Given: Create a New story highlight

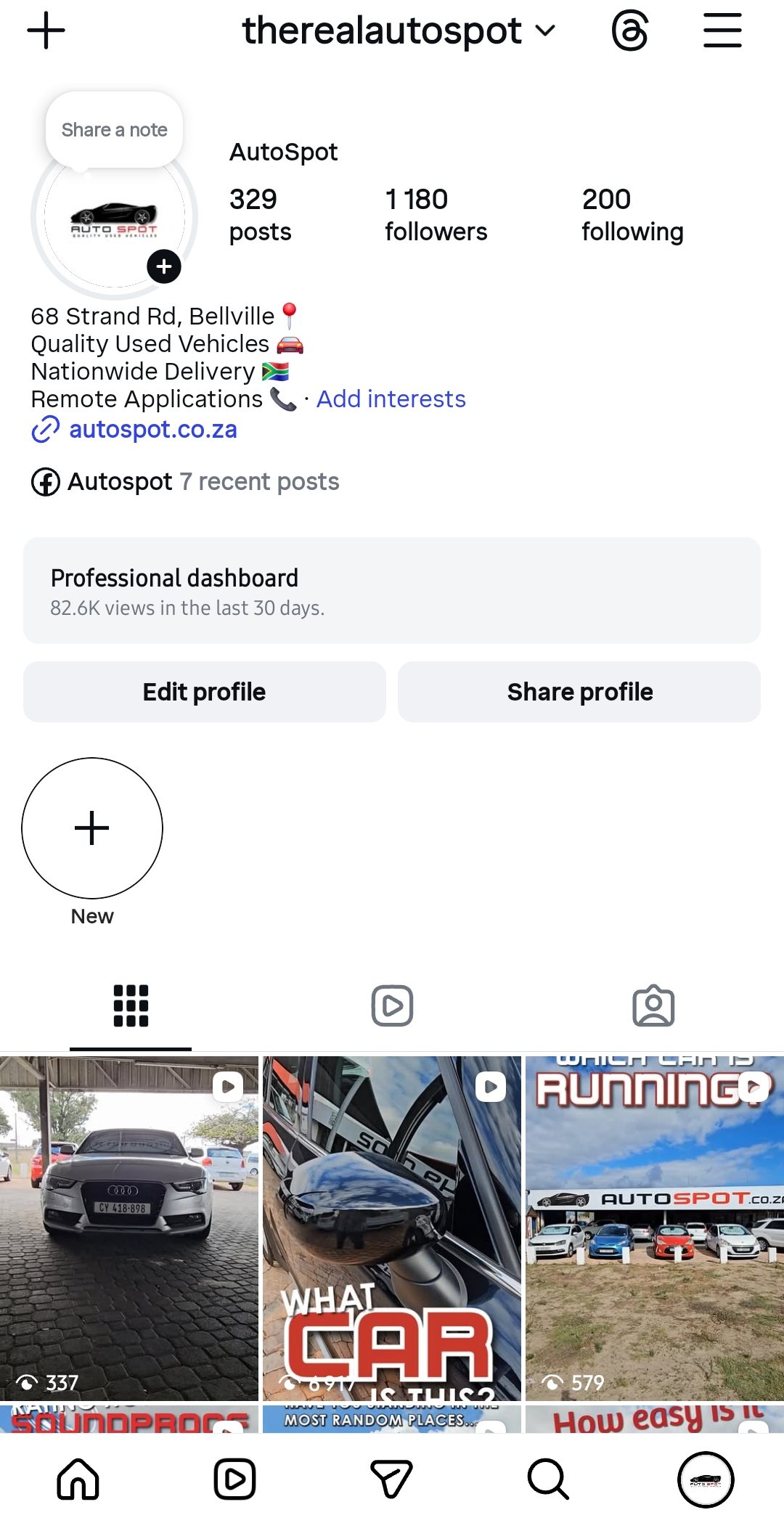Looking at the screenshot, I should [92, 828].
